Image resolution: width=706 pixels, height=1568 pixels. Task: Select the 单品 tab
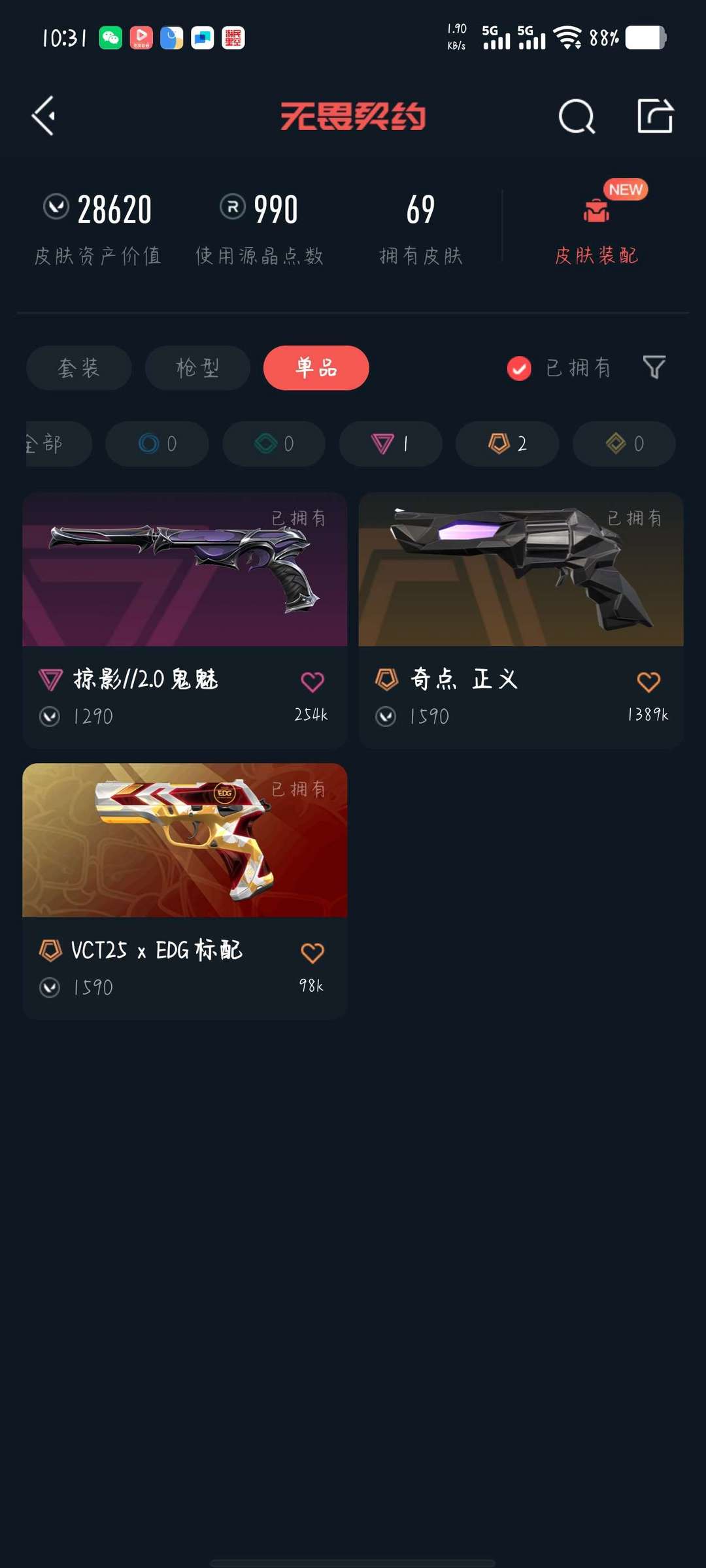[x=316, y=368]
